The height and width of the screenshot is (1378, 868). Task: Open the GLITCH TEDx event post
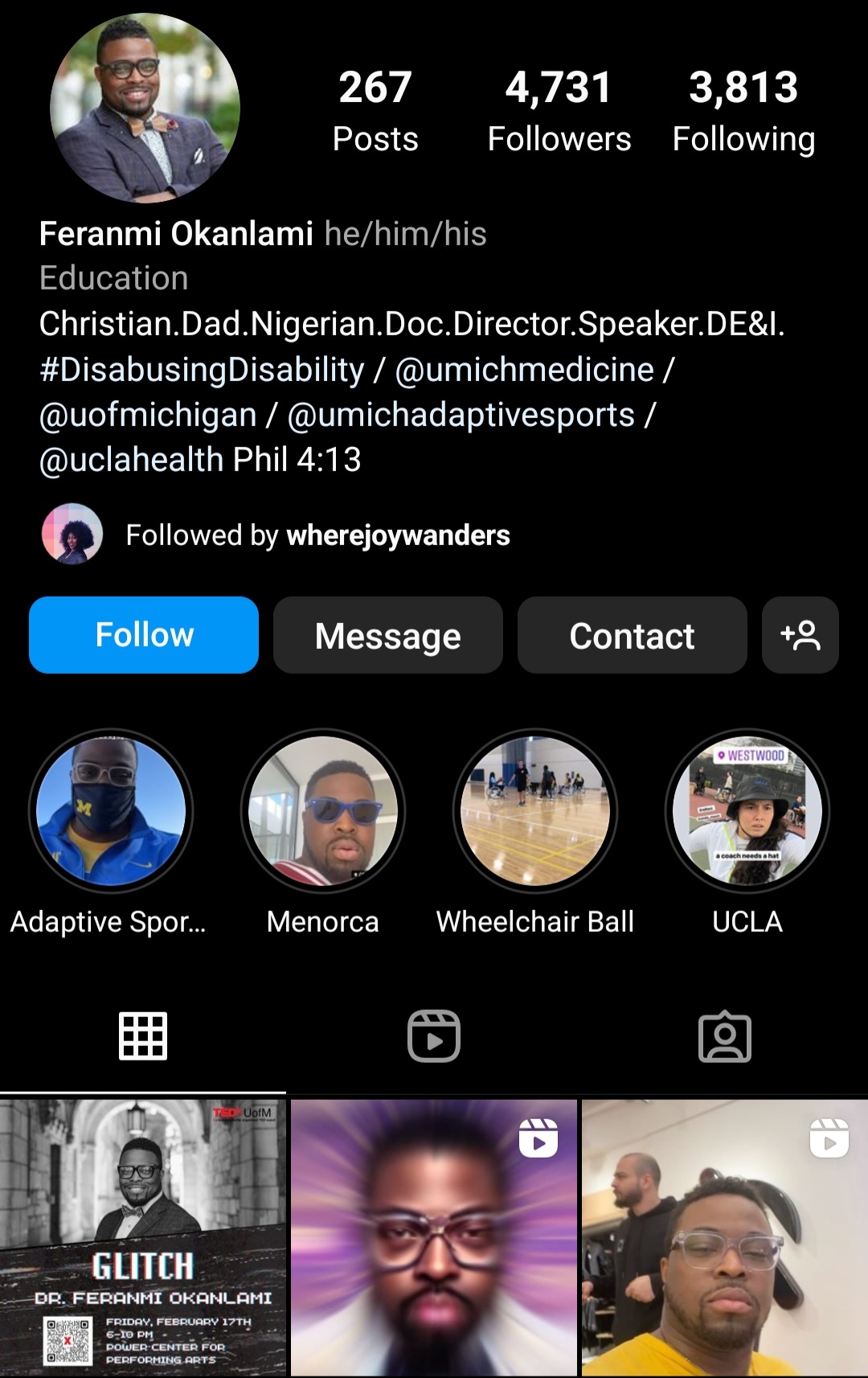point(143,1237)
